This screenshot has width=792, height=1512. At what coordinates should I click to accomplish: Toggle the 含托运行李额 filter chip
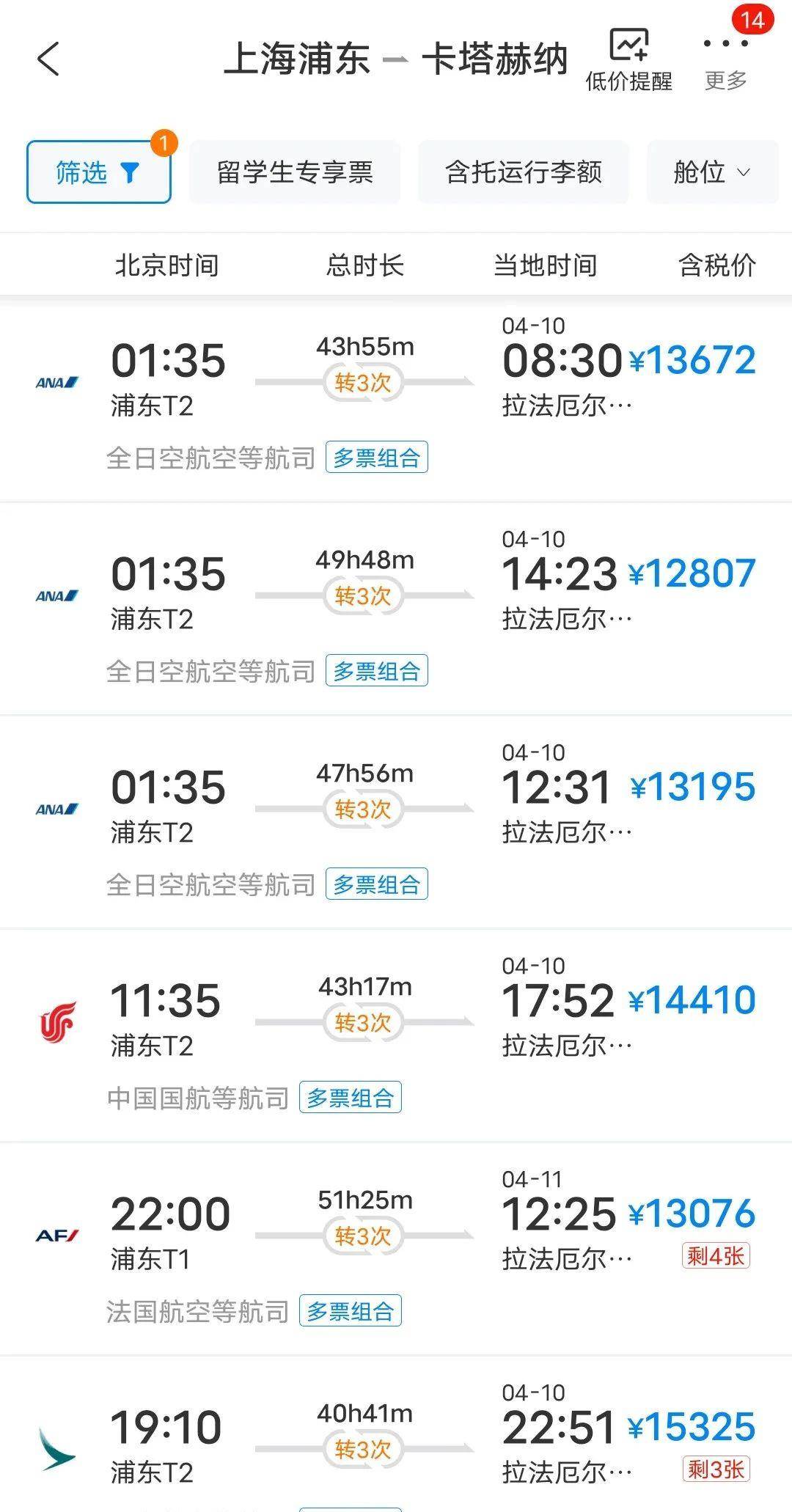coord(524,172)
